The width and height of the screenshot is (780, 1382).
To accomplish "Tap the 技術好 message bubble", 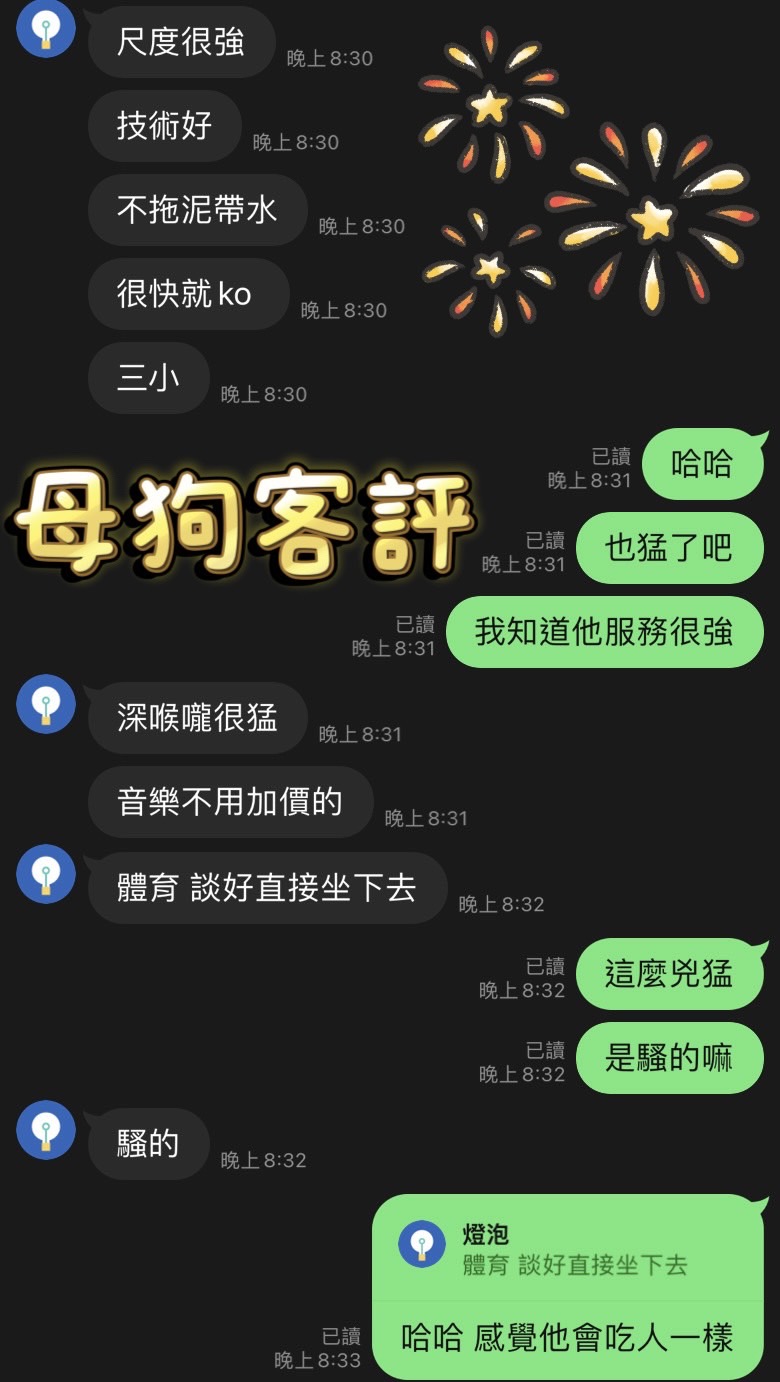I will 163,126.
